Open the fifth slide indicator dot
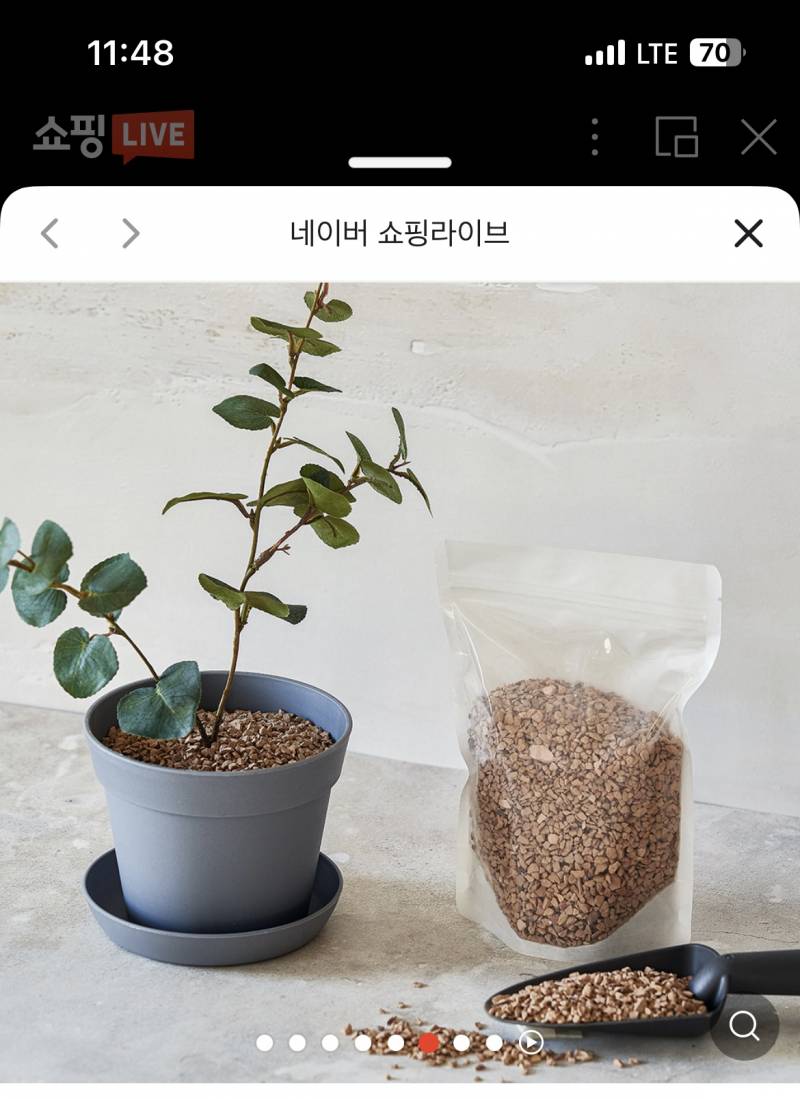 (395, 1041)
